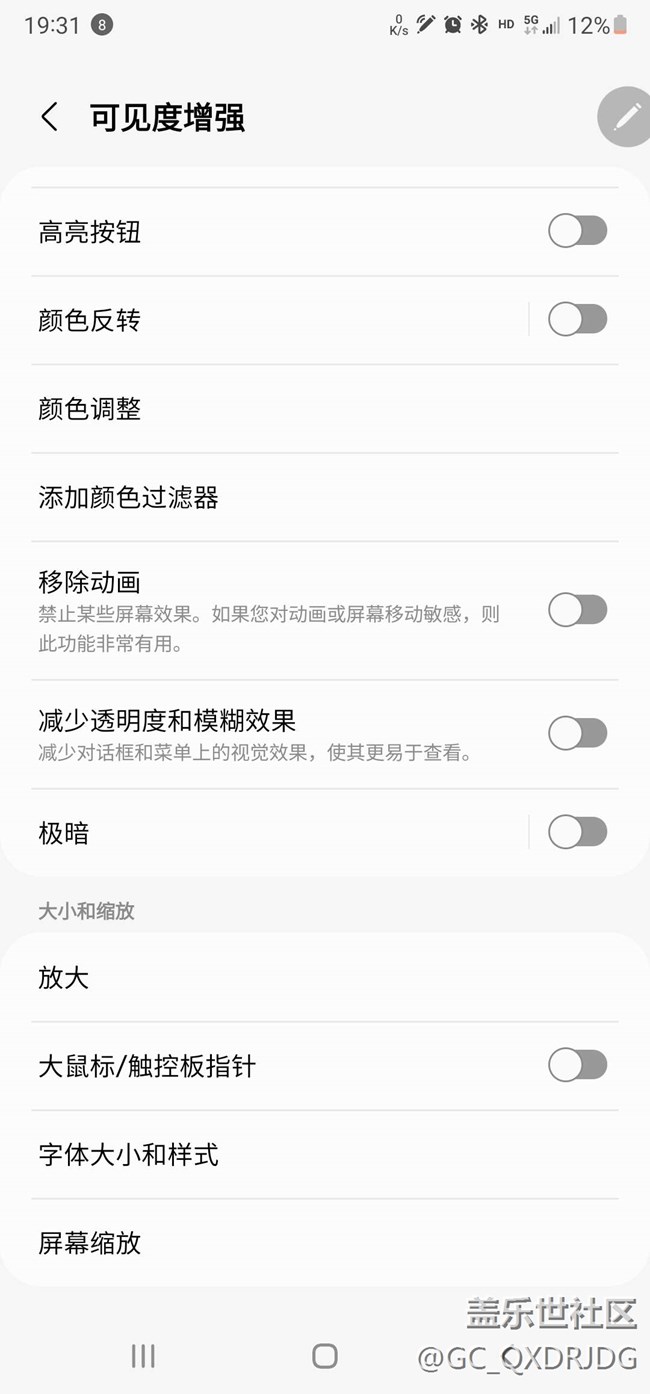
Task: Tap the floating pencil edit button
Action: pos(625,117)
